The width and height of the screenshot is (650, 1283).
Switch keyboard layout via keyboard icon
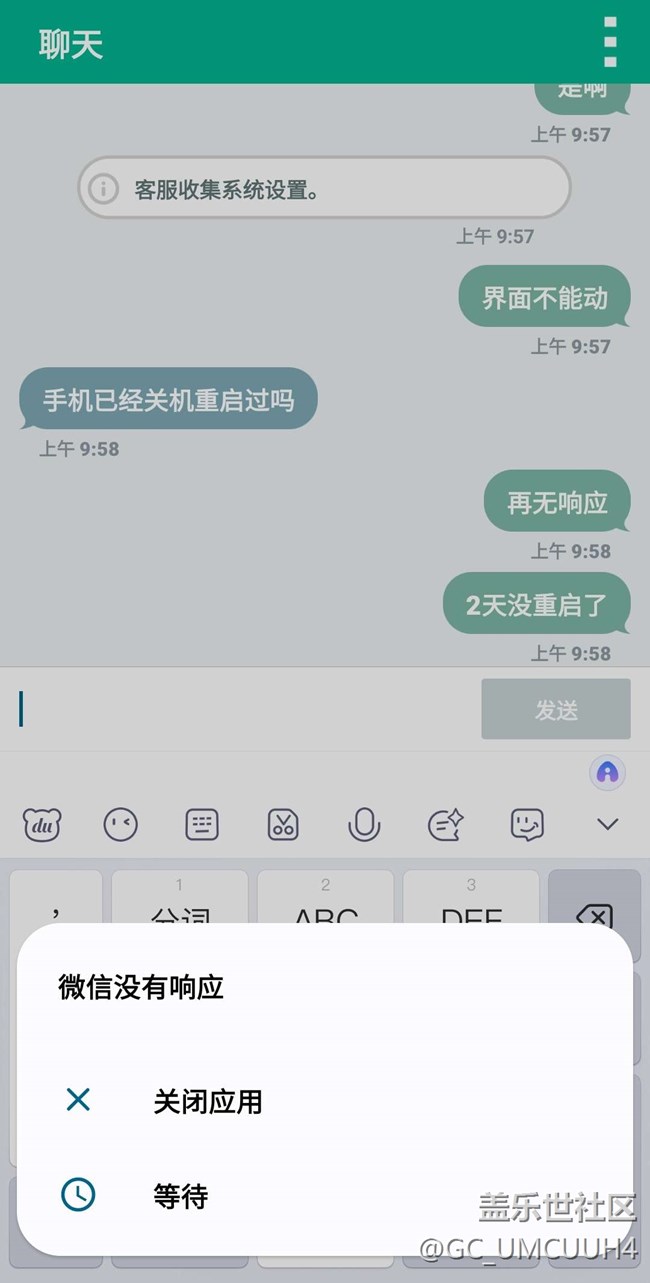coord(202,825)
